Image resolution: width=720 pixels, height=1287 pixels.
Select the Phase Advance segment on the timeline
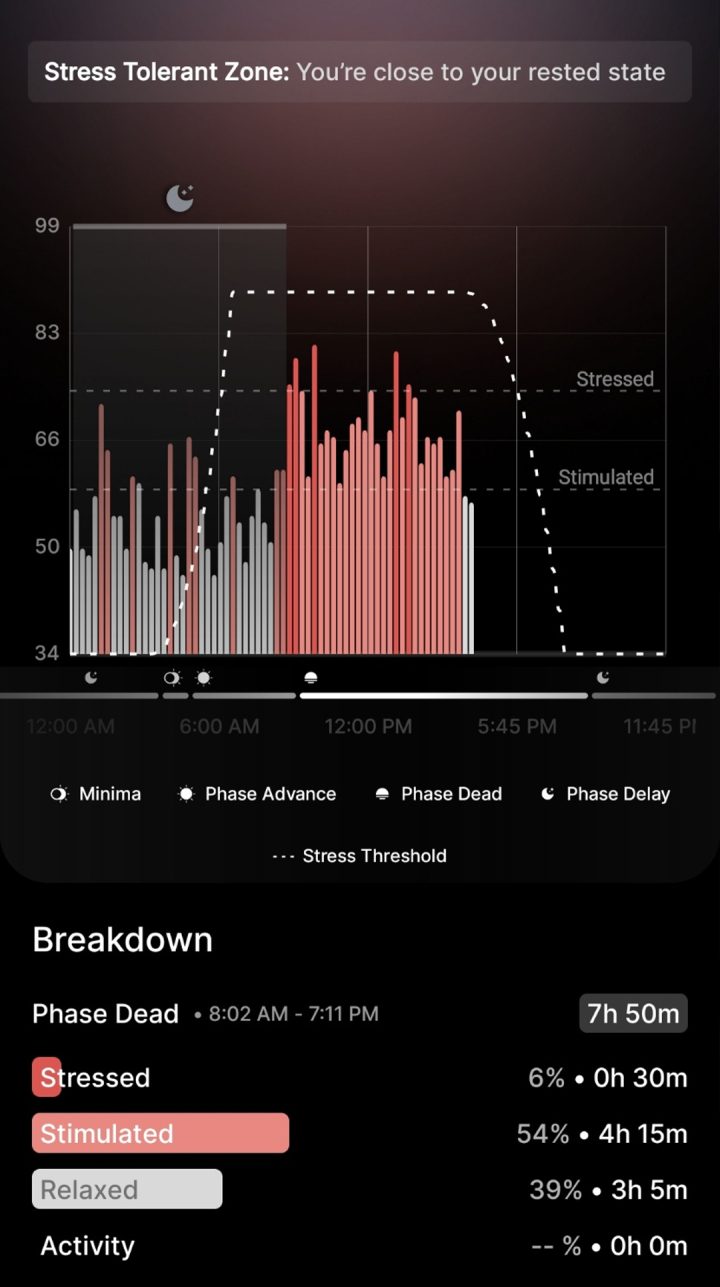tap(243, 695)
